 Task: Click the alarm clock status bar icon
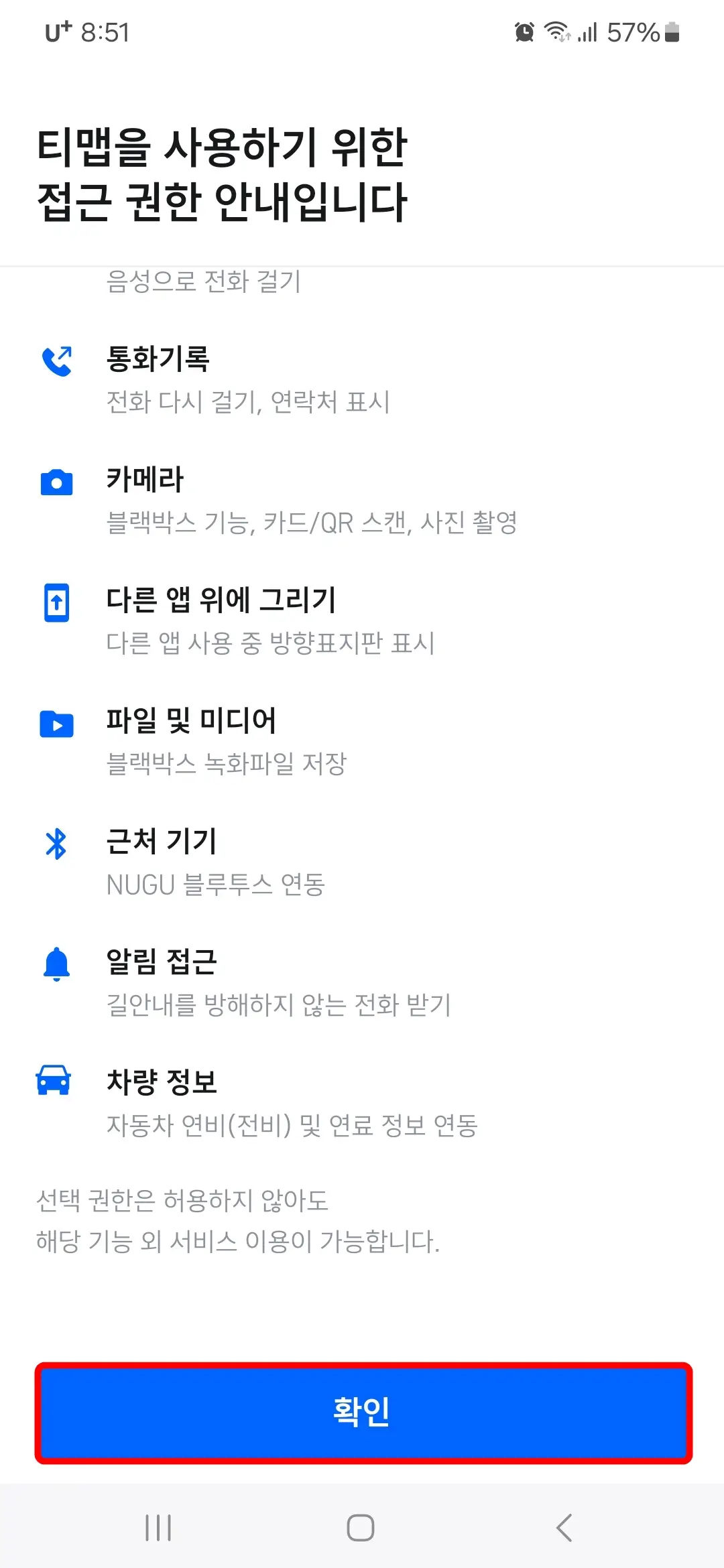(x=524, y=31)
